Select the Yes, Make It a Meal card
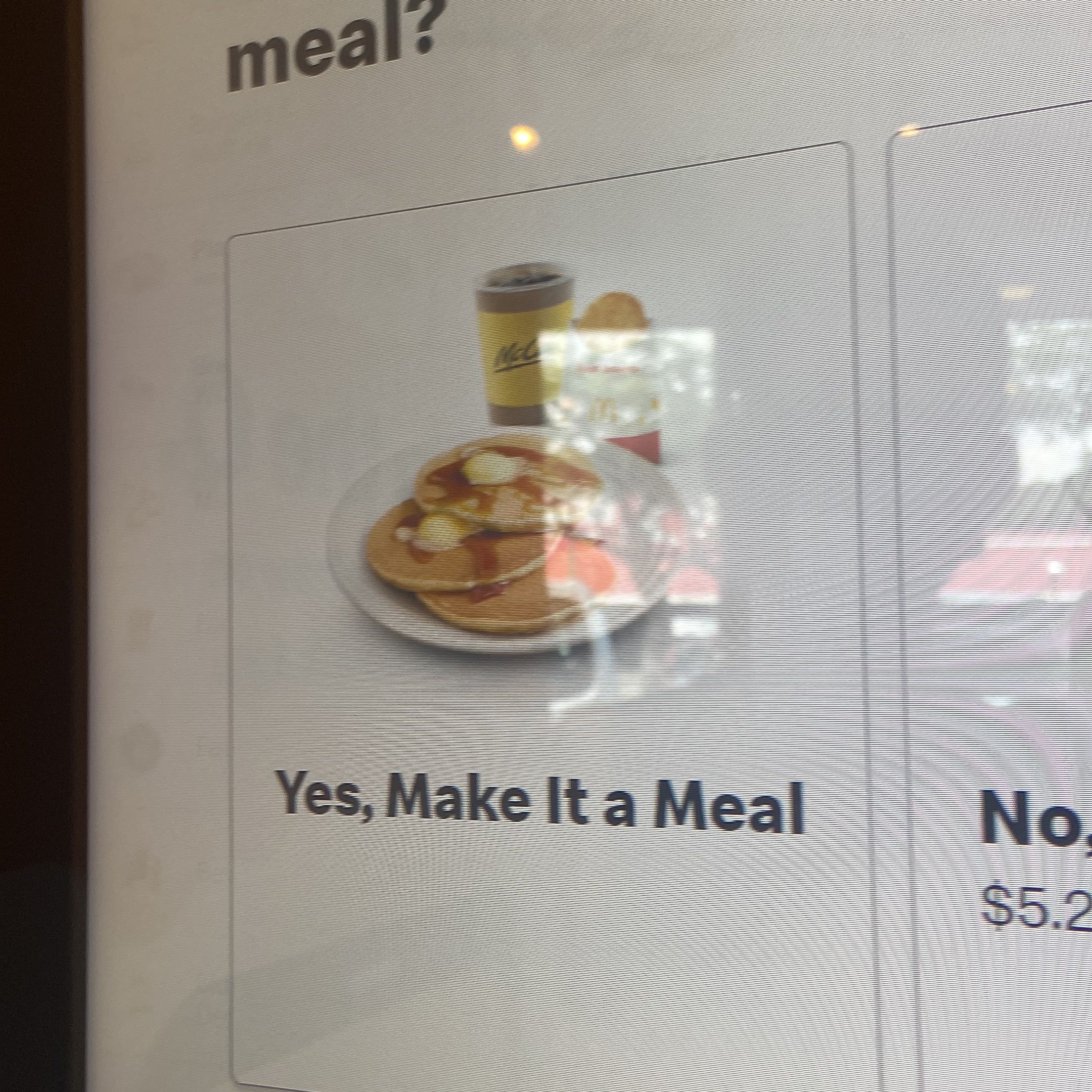 pos(542,622)
